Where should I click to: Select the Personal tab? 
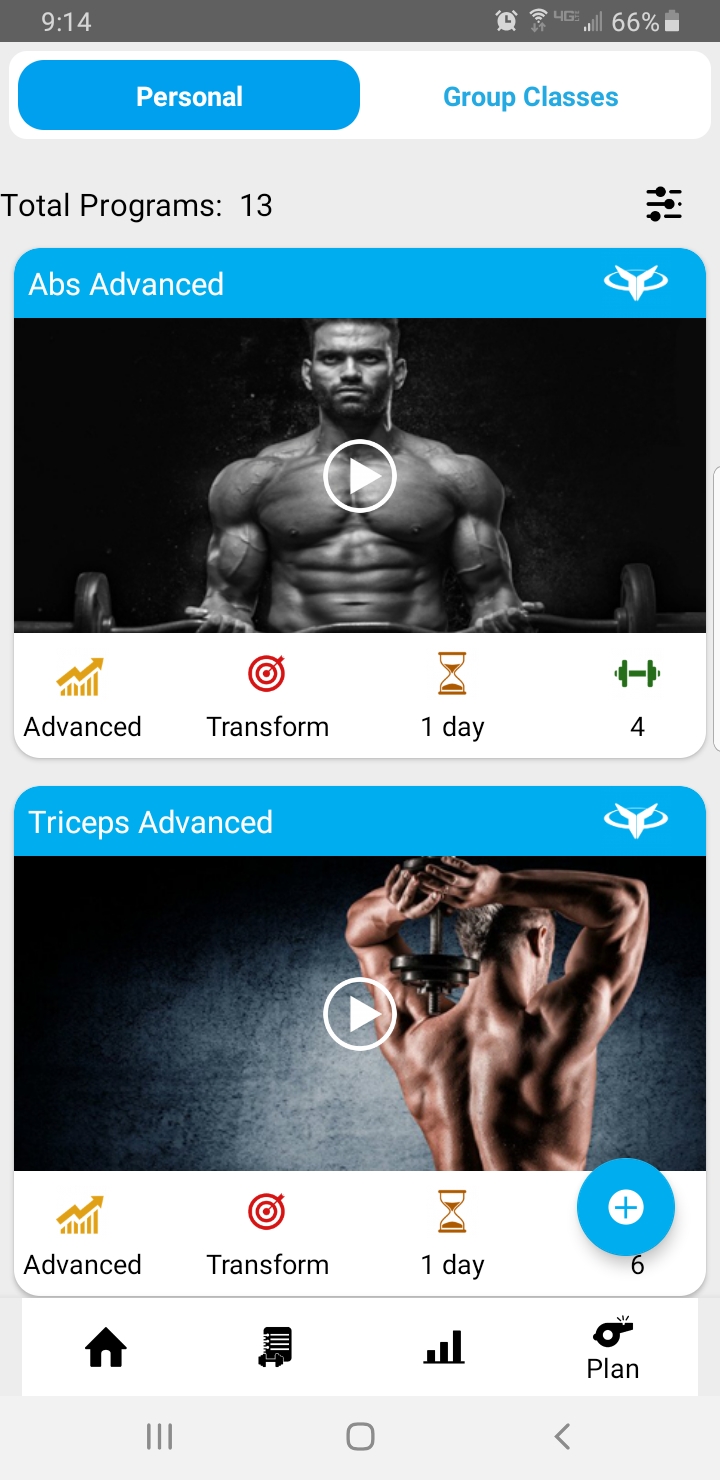(x=189, y=97)
